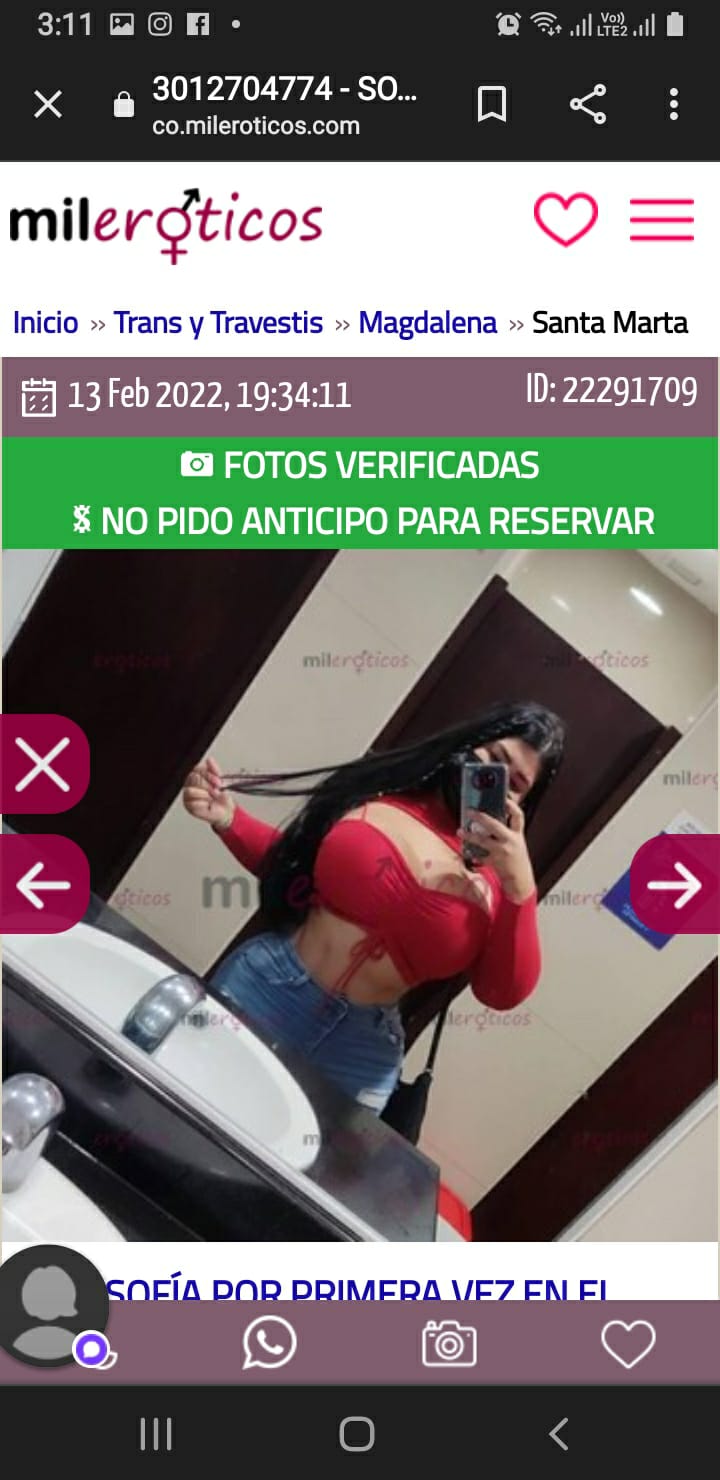Open the photos camera icon
This screenshot has width=720, height=1480.
point(448,1343)
